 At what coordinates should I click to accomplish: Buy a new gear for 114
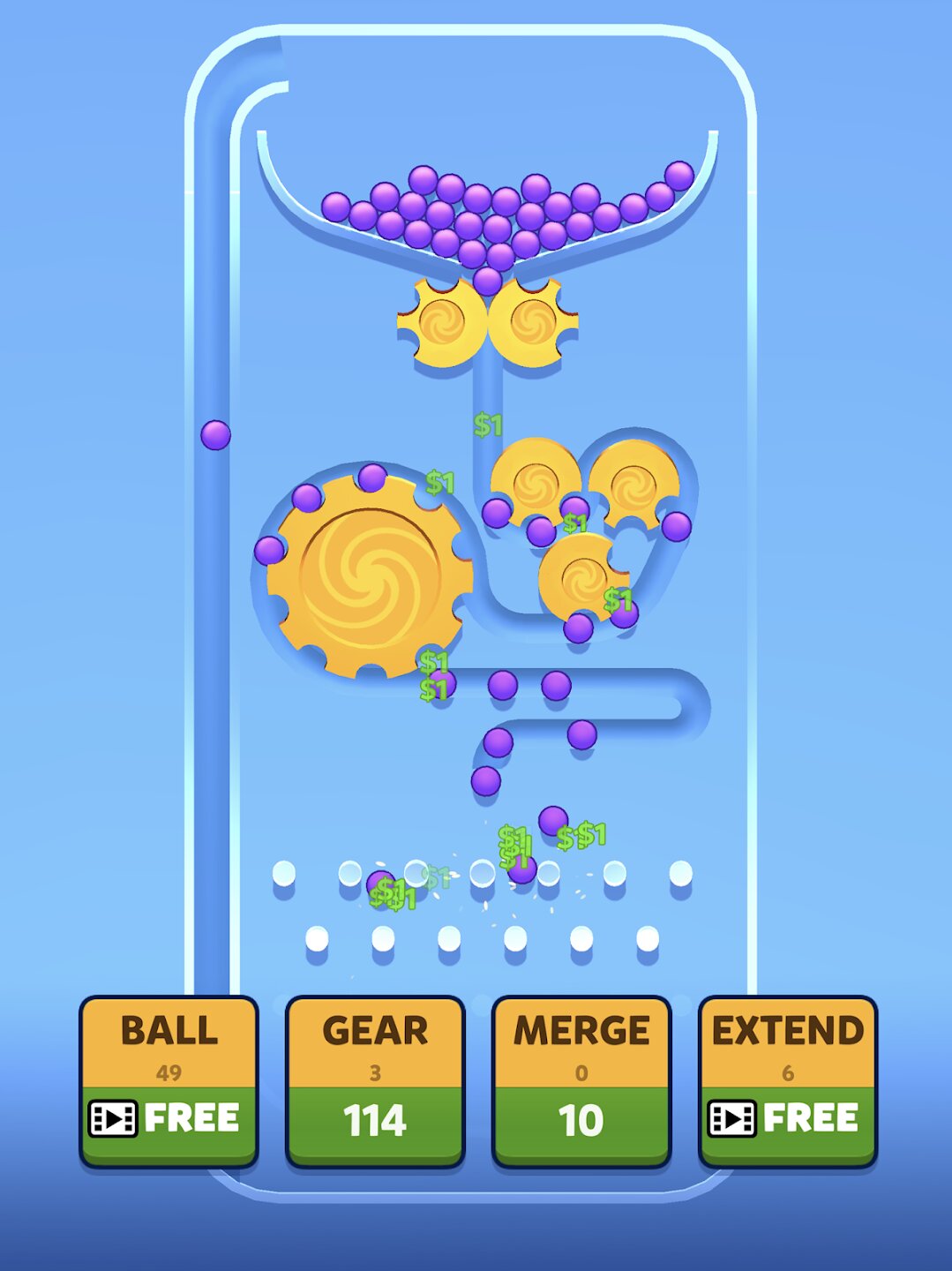[x=375, y=1080]
